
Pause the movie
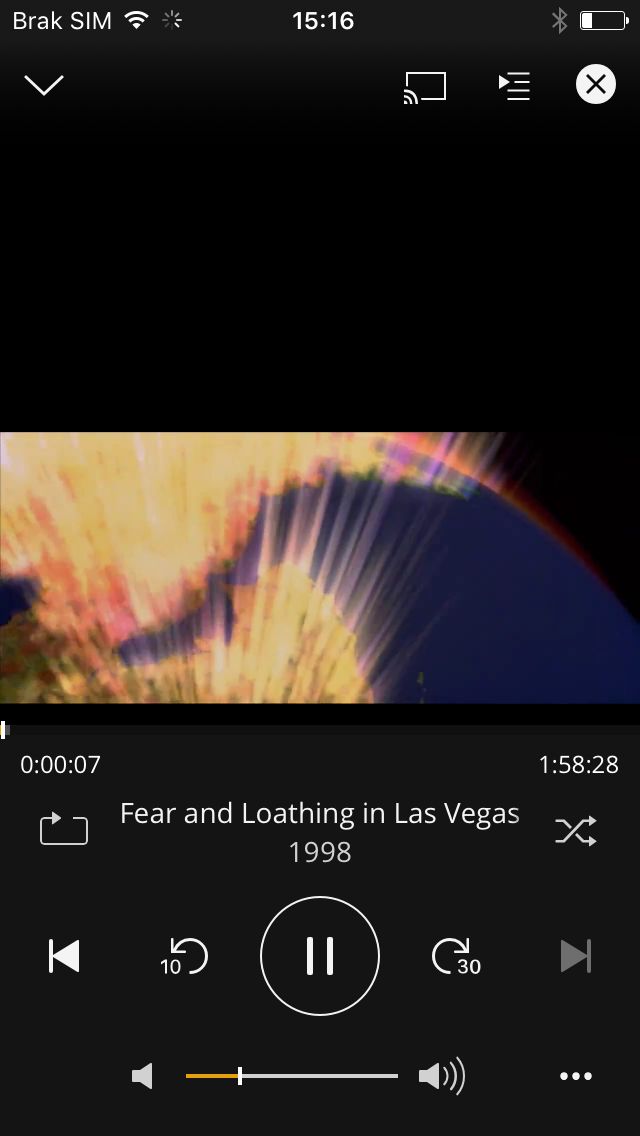pyautogui.click(x=320, y=956)
